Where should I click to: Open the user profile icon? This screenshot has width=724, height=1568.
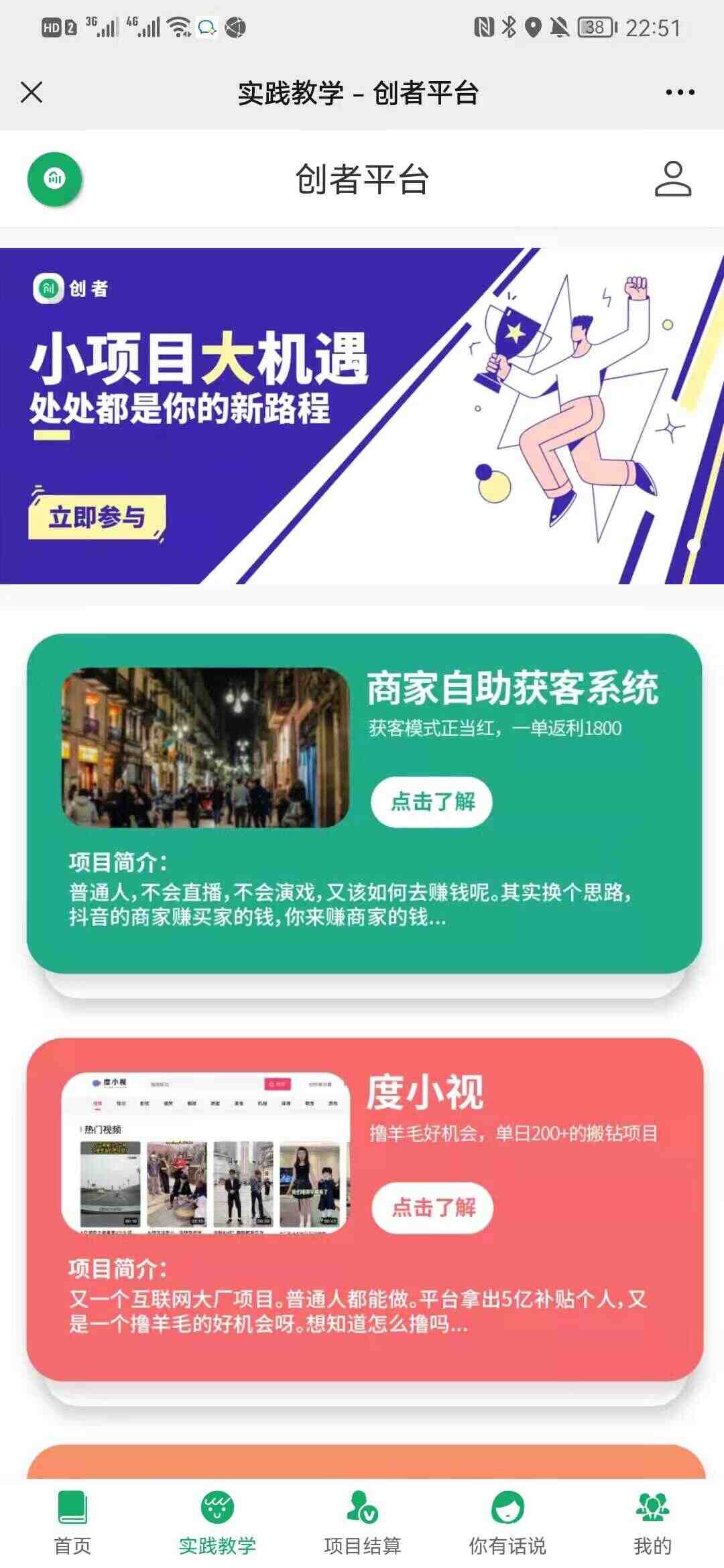pyautogui.click(x=672, y=178)
